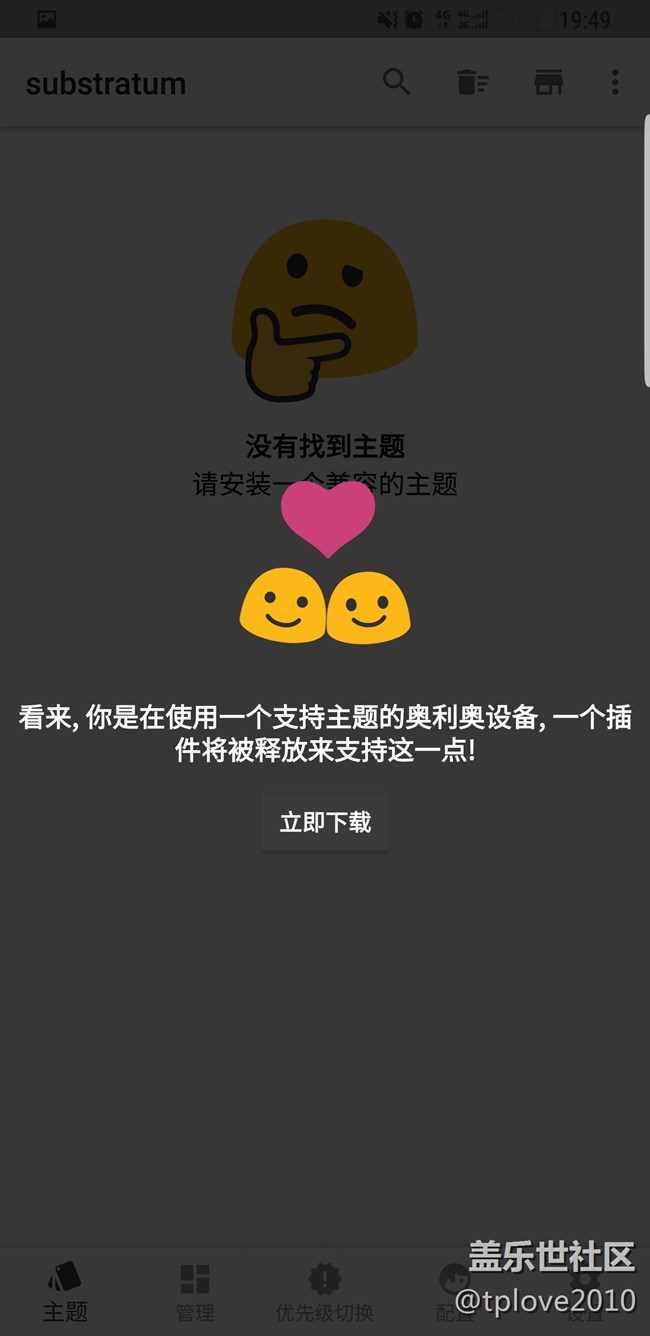
Task: Switch to the 主题 tab
Action: tap(65, 1291)
